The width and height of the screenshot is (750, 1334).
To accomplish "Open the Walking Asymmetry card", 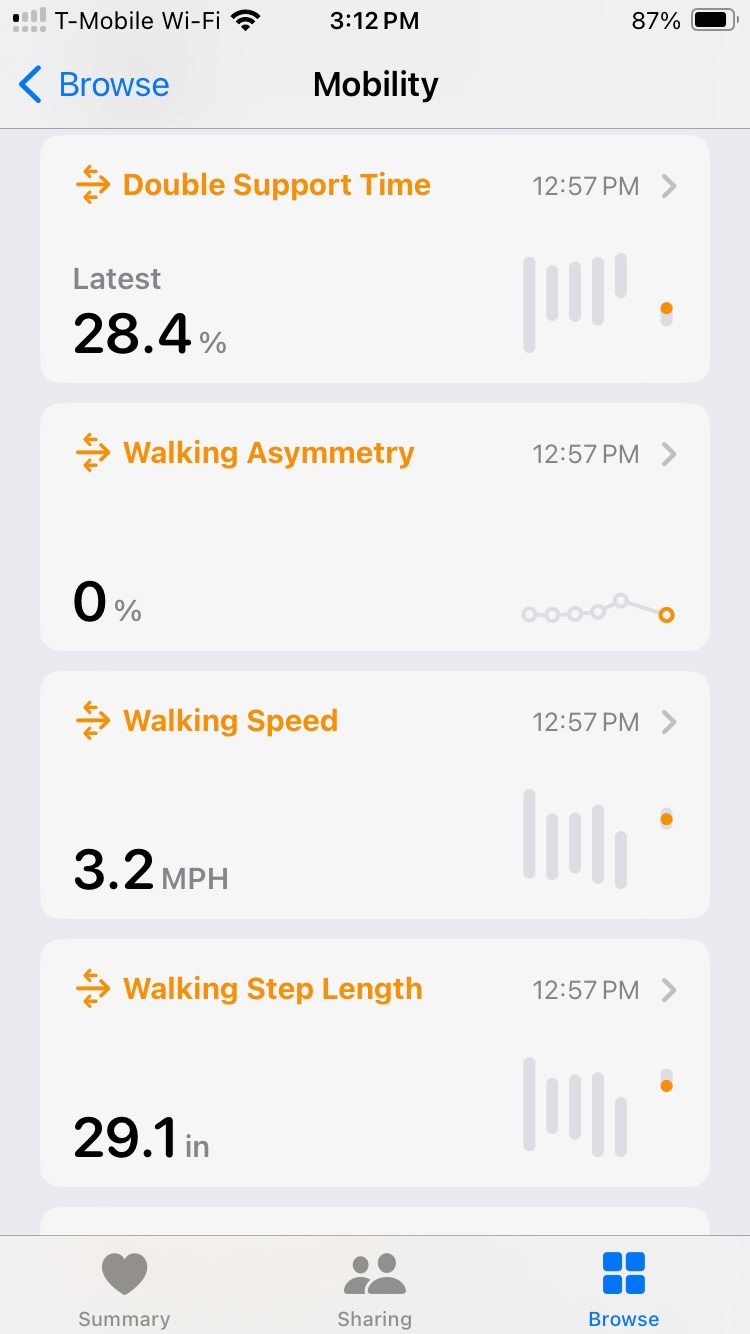I will 375,527.
